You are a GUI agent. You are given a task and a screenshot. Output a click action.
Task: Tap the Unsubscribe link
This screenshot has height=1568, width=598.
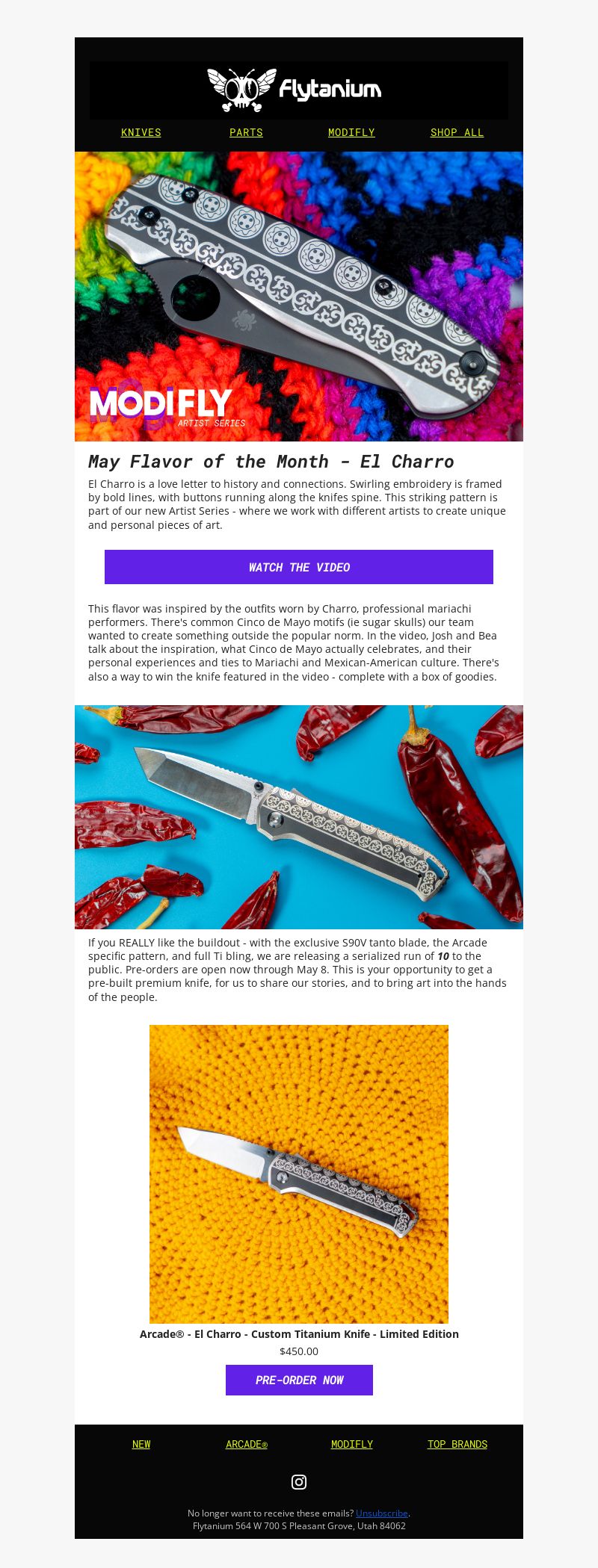(381, 1513)
